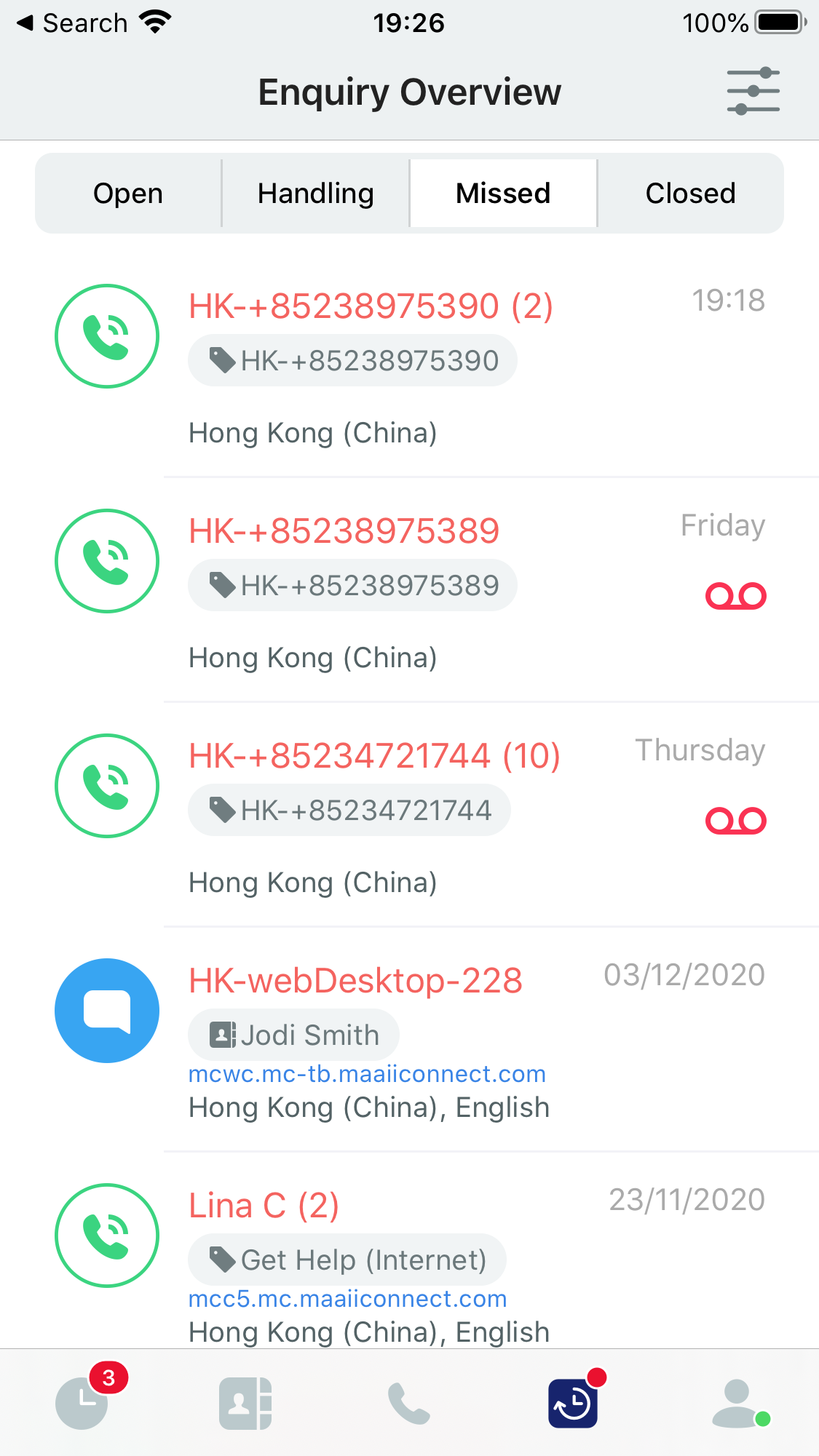The height and width of the screenshot is (1456, 819).
Task: Open the enquiry history tab
Action: coord(573,1402)
